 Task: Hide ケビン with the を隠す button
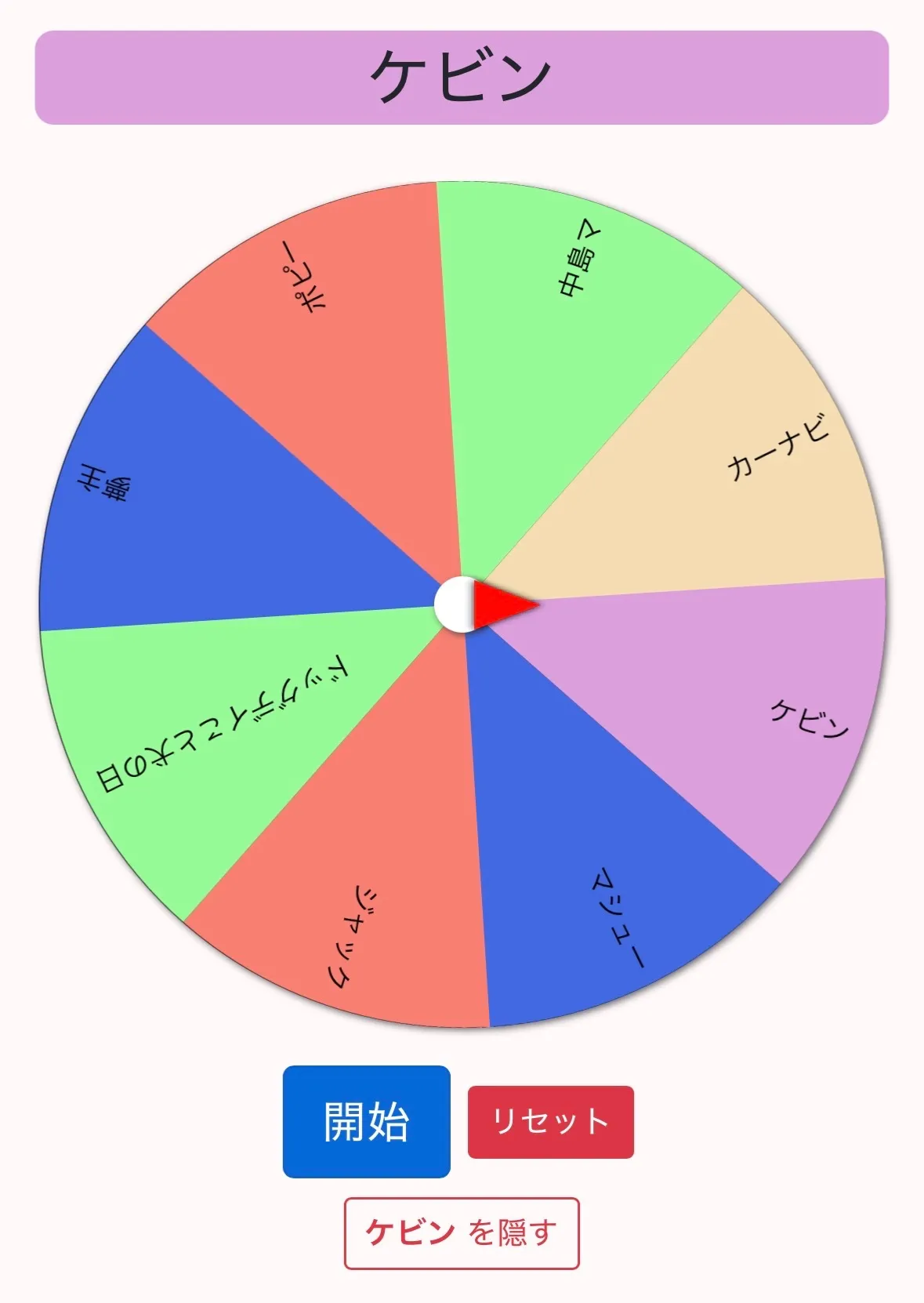click(x=462, y=1232)
